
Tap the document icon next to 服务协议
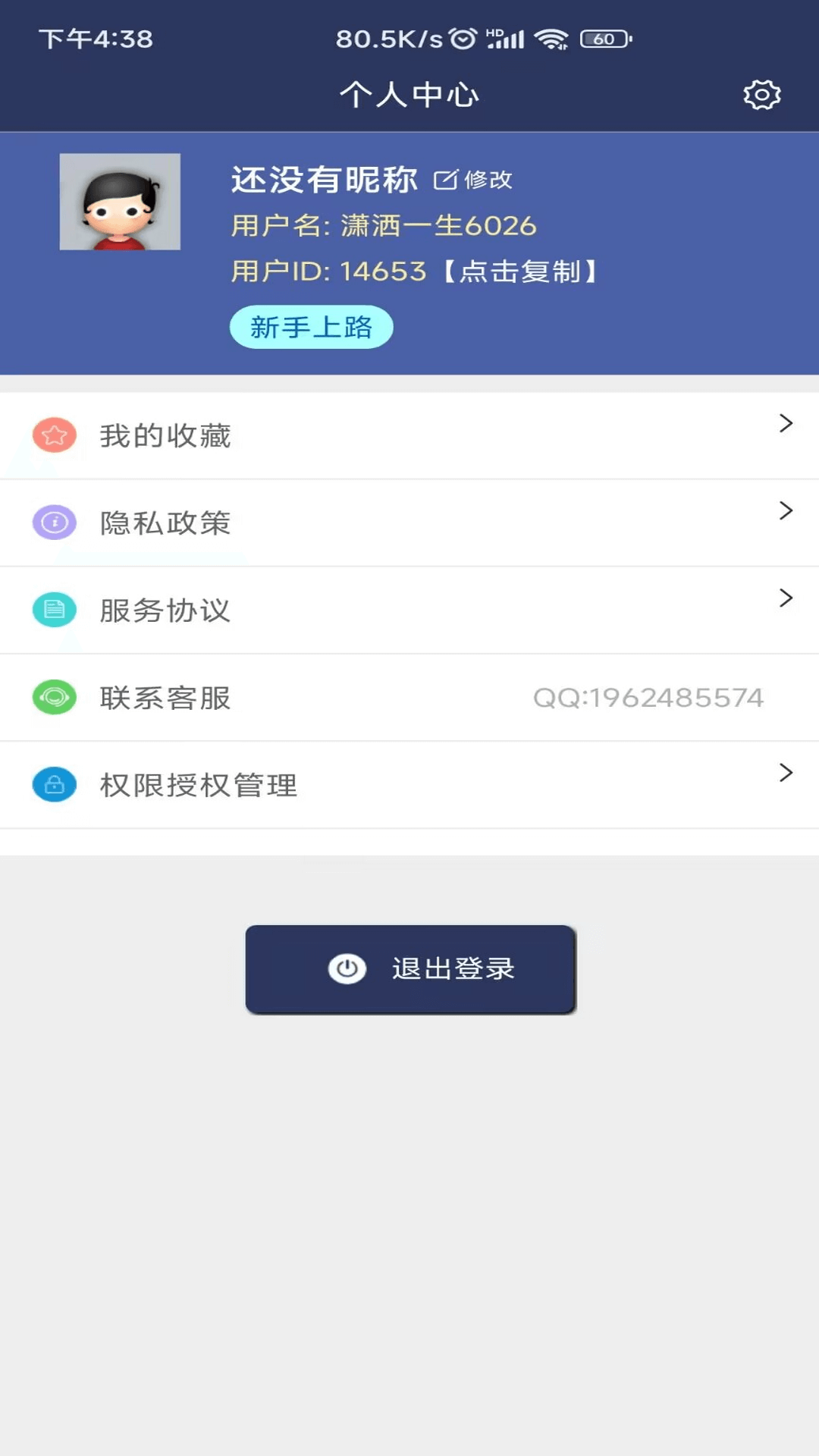click(x=53, y=609)
